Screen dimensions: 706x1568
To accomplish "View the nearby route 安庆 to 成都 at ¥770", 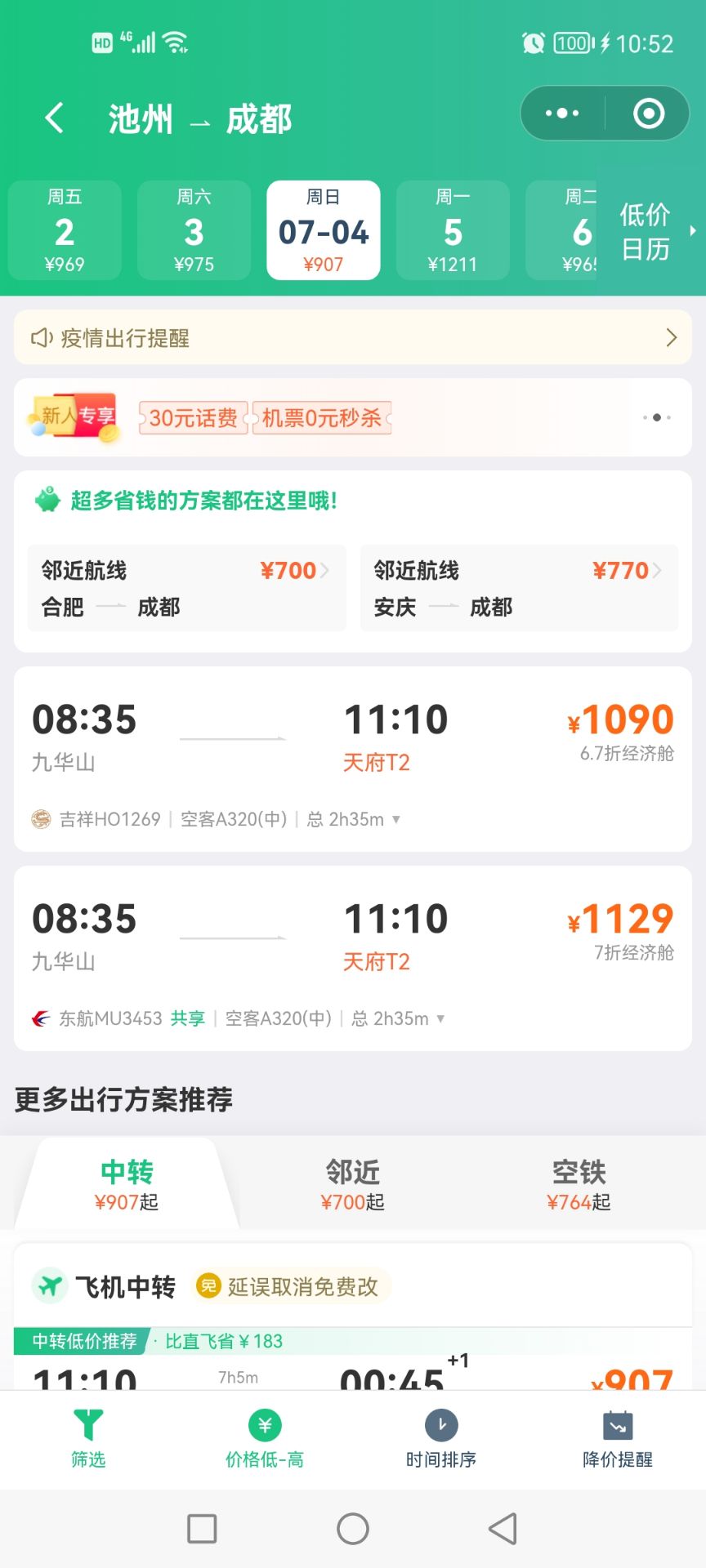I will pos(519,588).
